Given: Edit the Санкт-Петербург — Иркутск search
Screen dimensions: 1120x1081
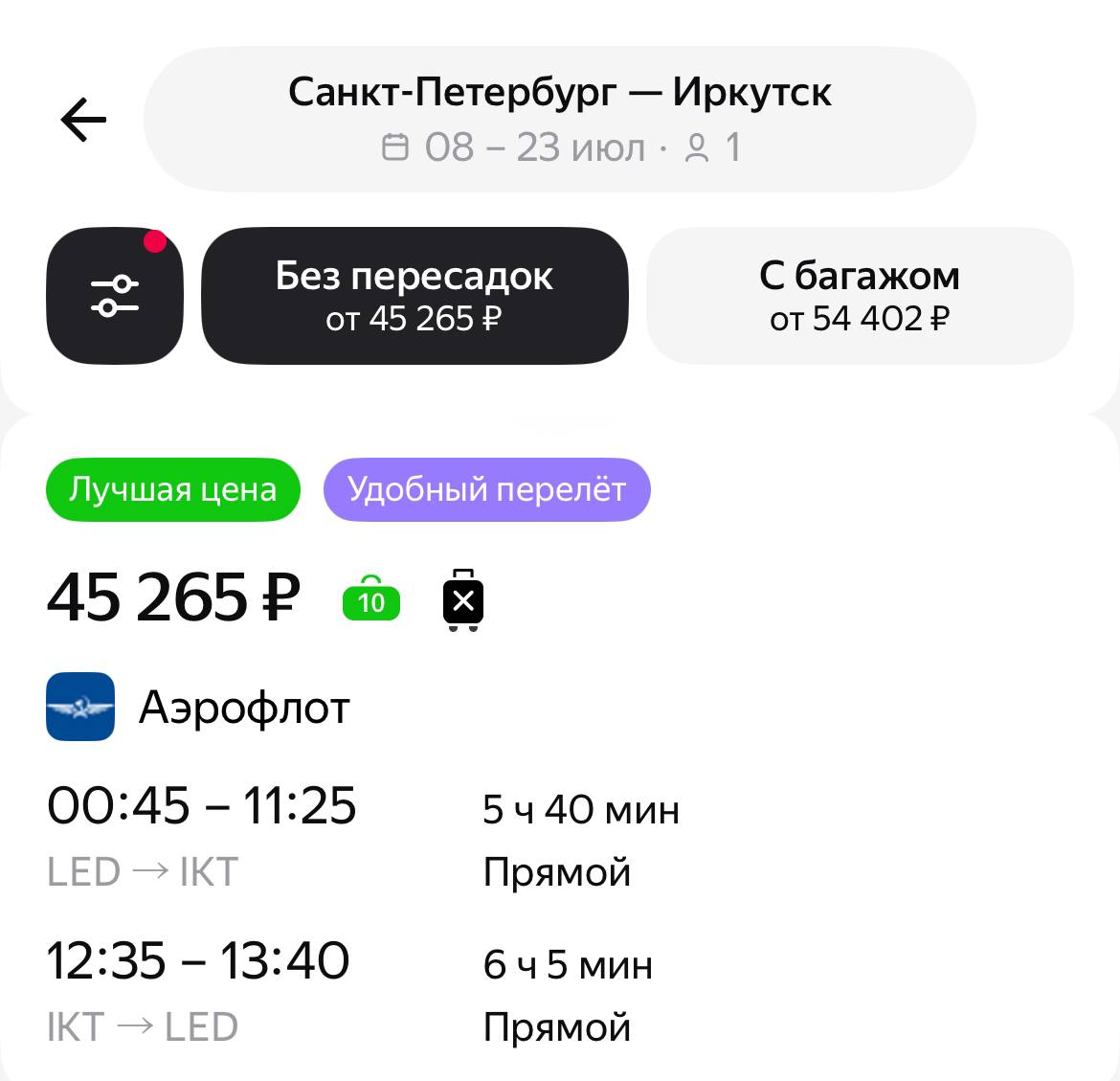Looking at the screenshot, I should 559,119.
